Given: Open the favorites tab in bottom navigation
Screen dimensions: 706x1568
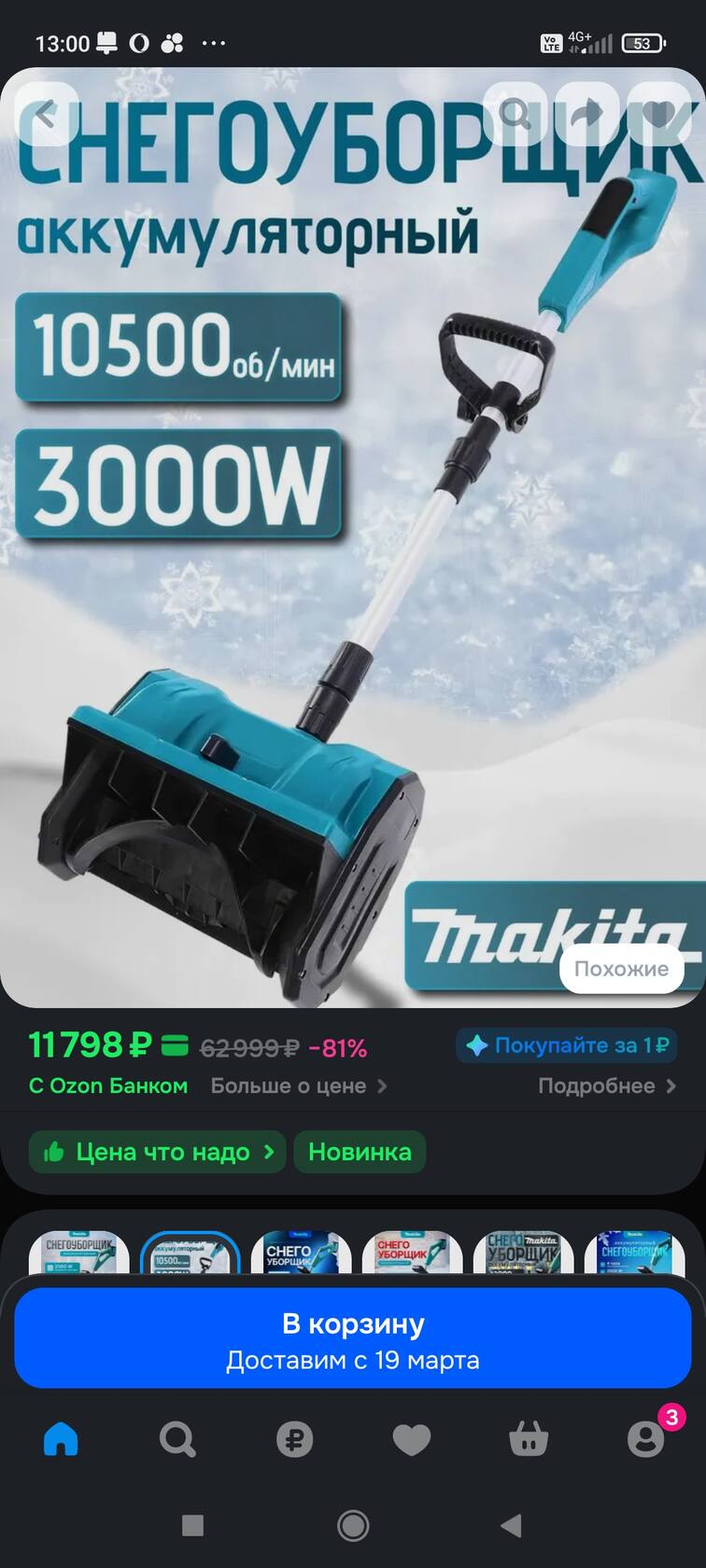Looking at the screenshot, I should [411, 1439].
